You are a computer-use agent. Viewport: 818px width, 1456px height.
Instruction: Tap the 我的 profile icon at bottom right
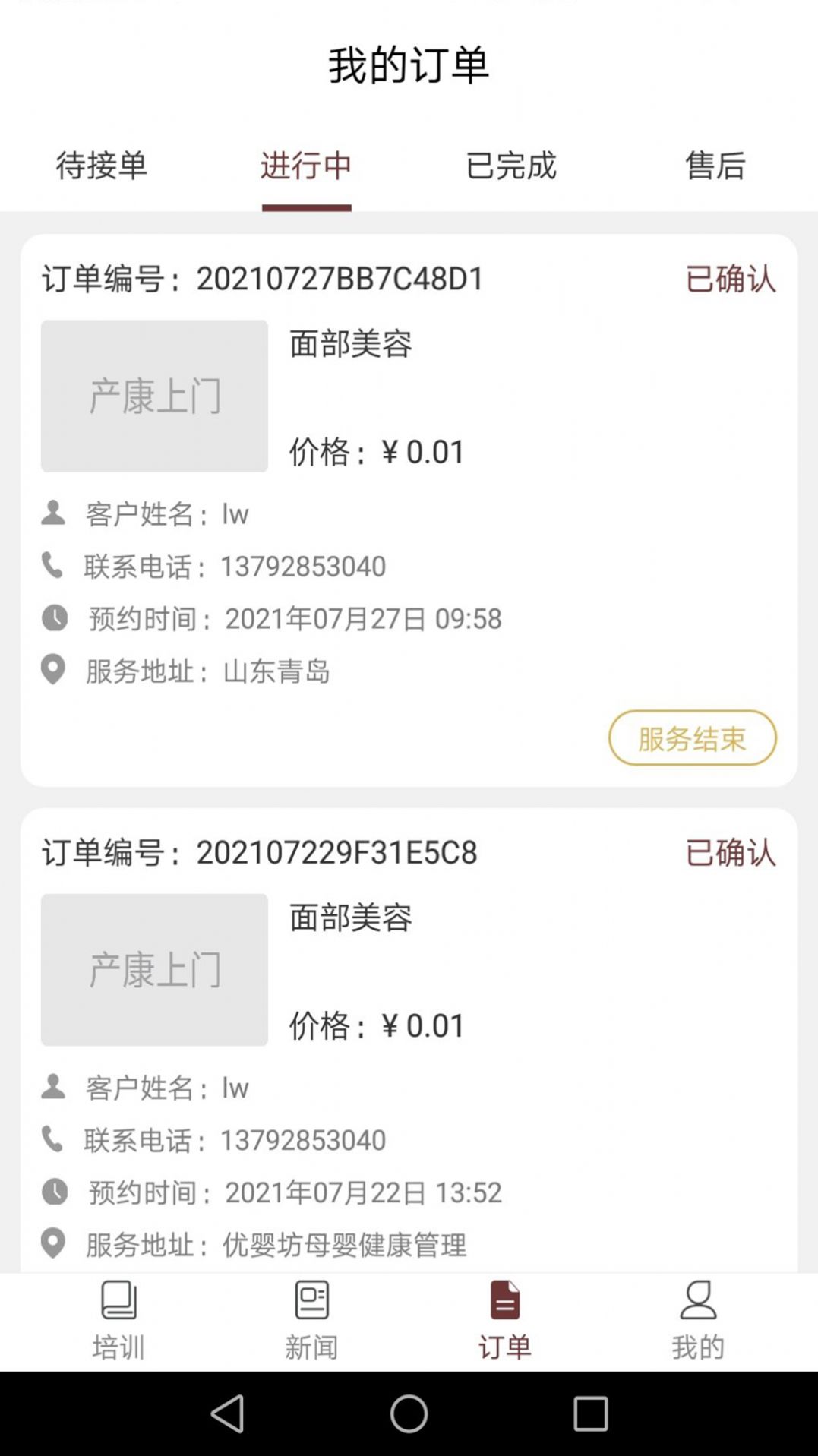(699, 1300)
